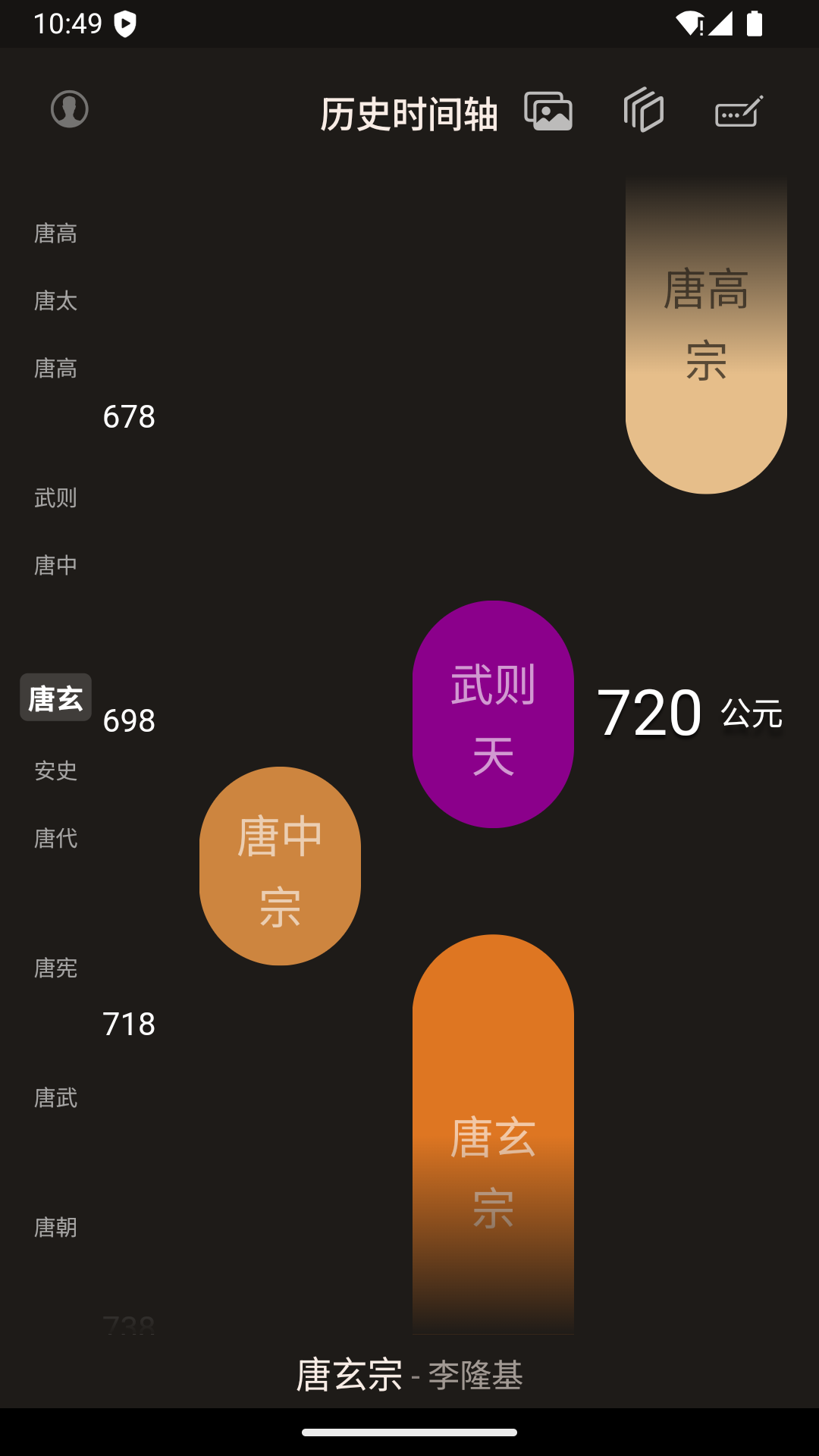Jump to 唐朝 in the side index
819x1456 pixels.
(x=55, y=1228)
